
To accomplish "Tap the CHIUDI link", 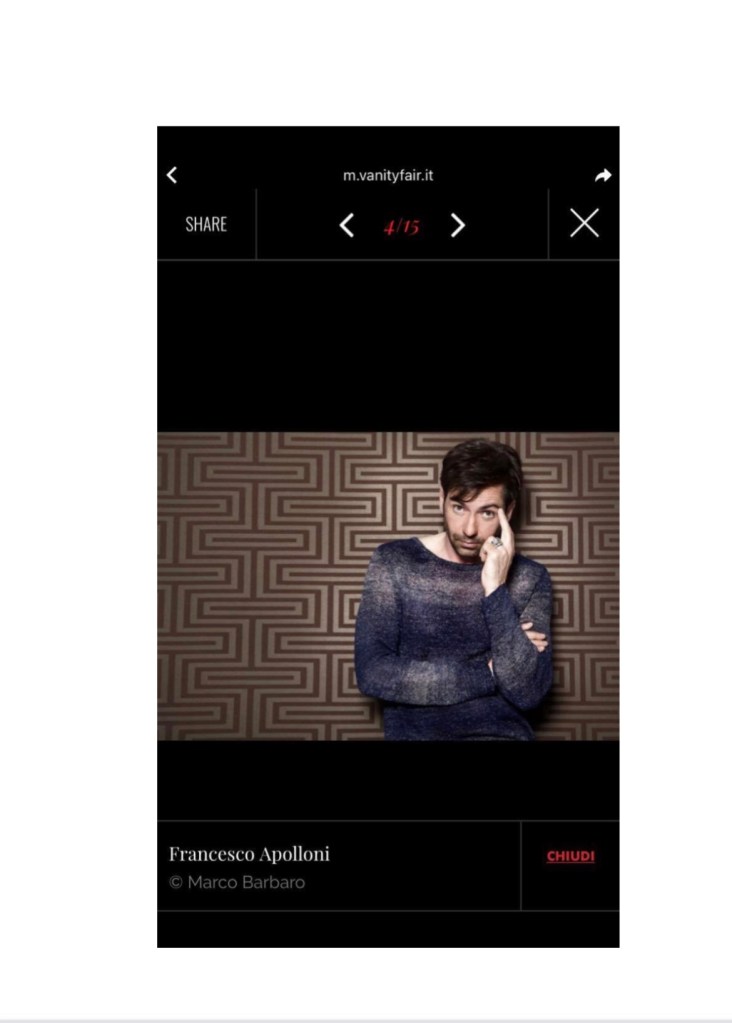I will [x=570, y=857].
